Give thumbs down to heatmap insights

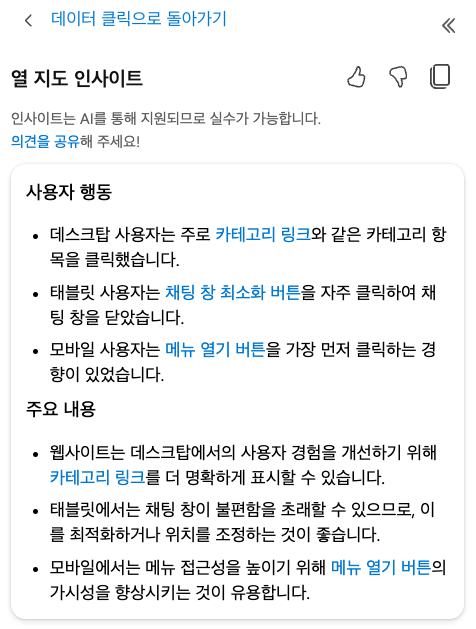point(398,77)
